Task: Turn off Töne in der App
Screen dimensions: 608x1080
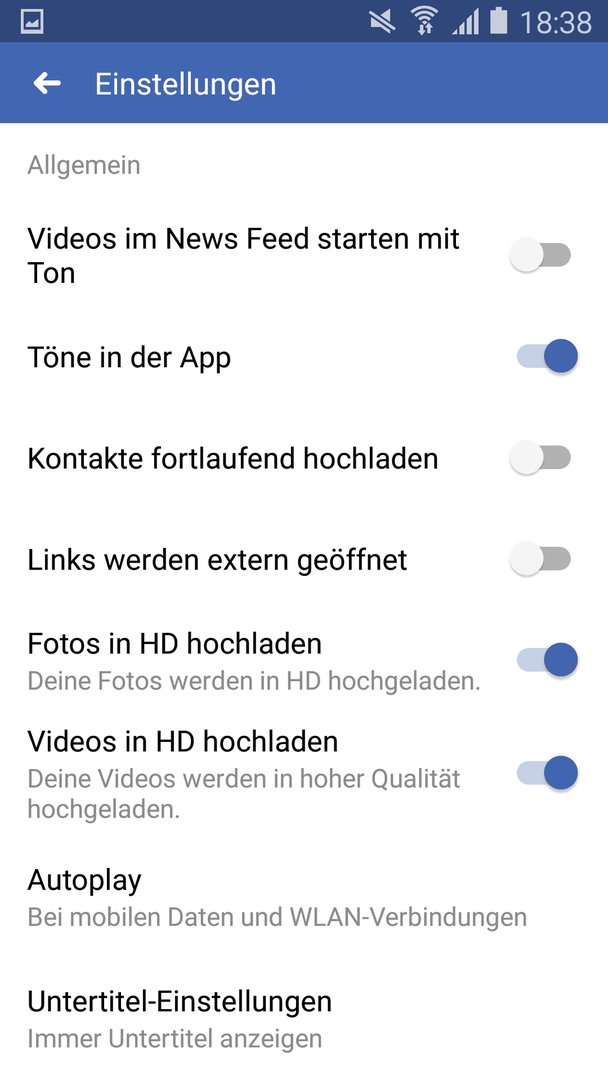Action: click(547, 357)
